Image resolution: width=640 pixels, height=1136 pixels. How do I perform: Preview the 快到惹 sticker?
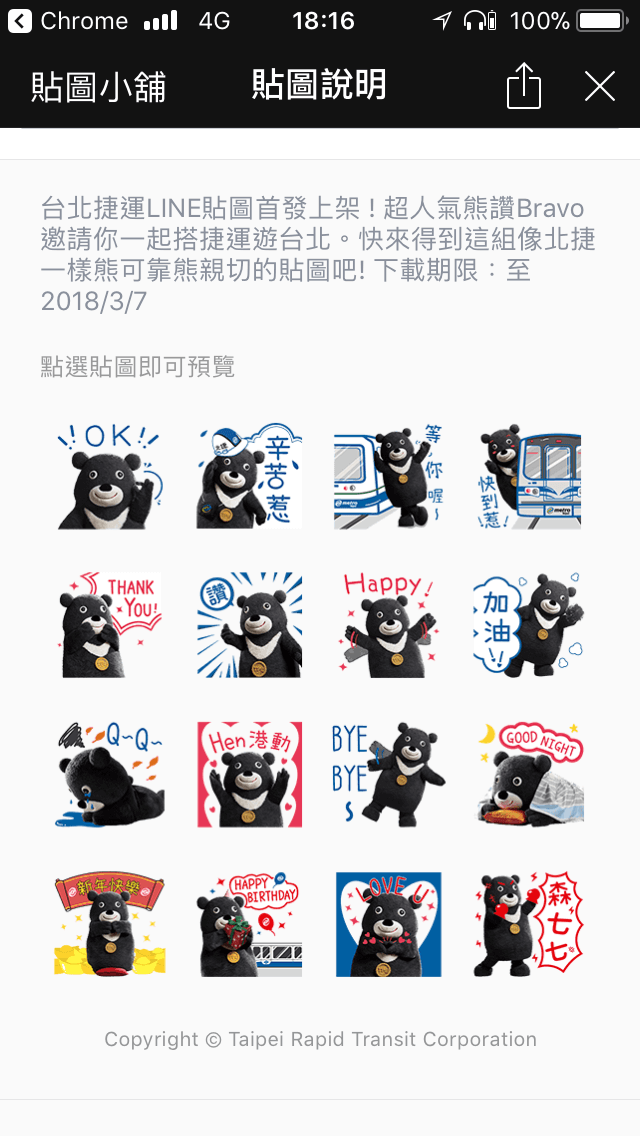527,476
